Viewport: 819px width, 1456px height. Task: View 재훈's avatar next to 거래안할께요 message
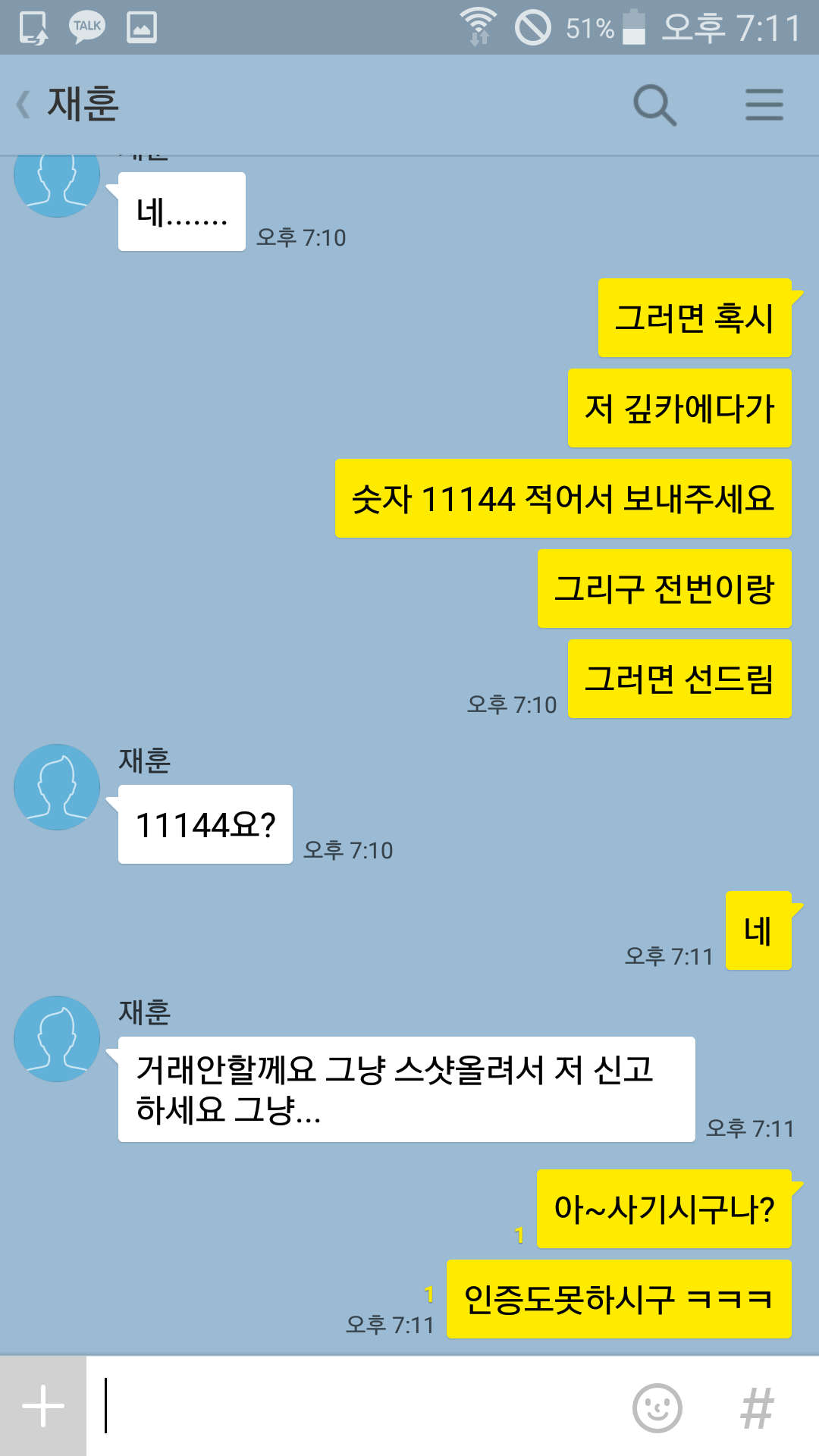pos(57,1039)
